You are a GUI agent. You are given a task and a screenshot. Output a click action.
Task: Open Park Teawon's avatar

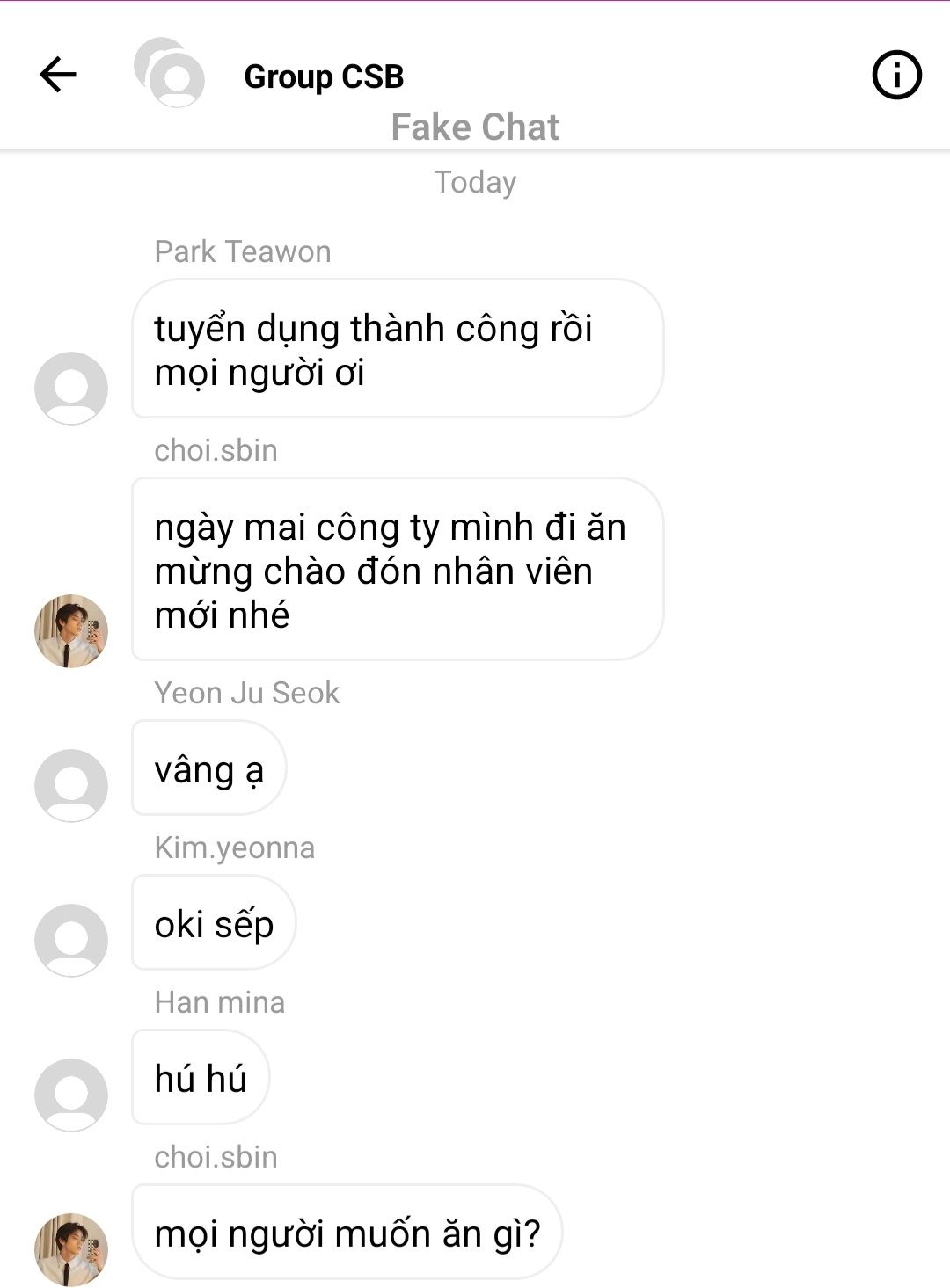tap(71, 388)
